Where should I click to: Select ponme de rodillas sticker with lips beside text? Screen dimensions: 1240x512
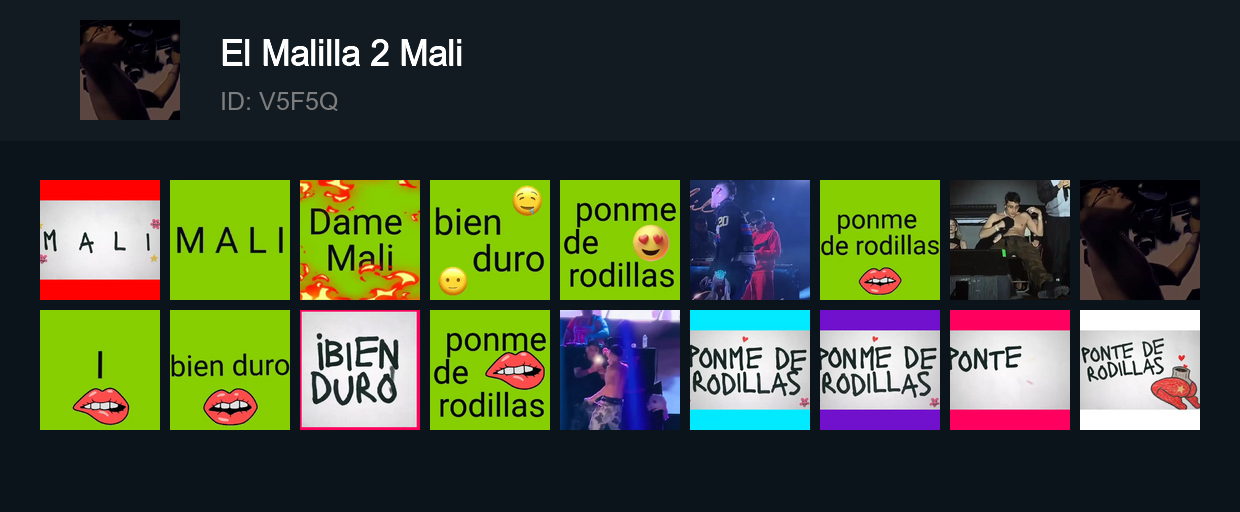(x=490, y=370)
